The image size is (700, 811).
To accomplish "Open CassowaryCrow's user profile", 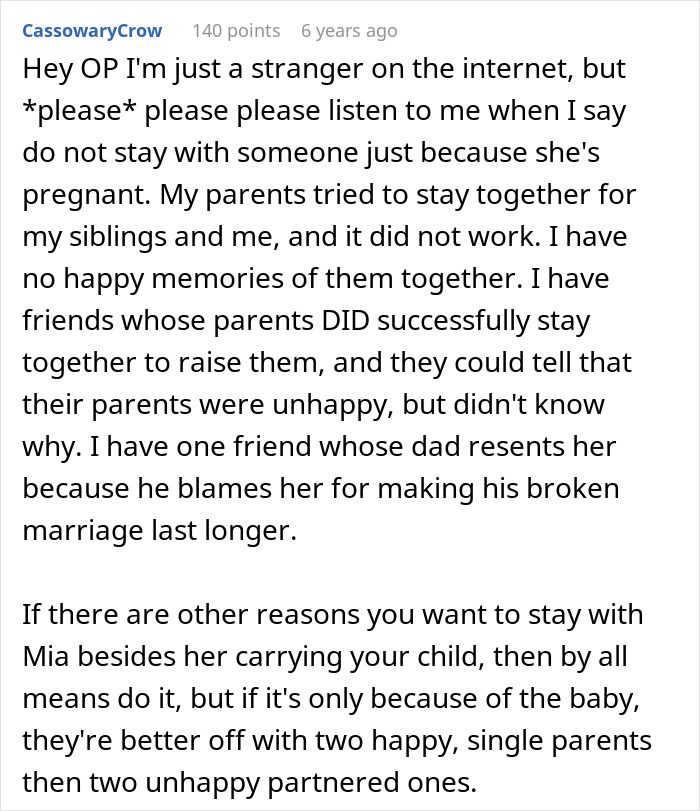I will point(91,31).
